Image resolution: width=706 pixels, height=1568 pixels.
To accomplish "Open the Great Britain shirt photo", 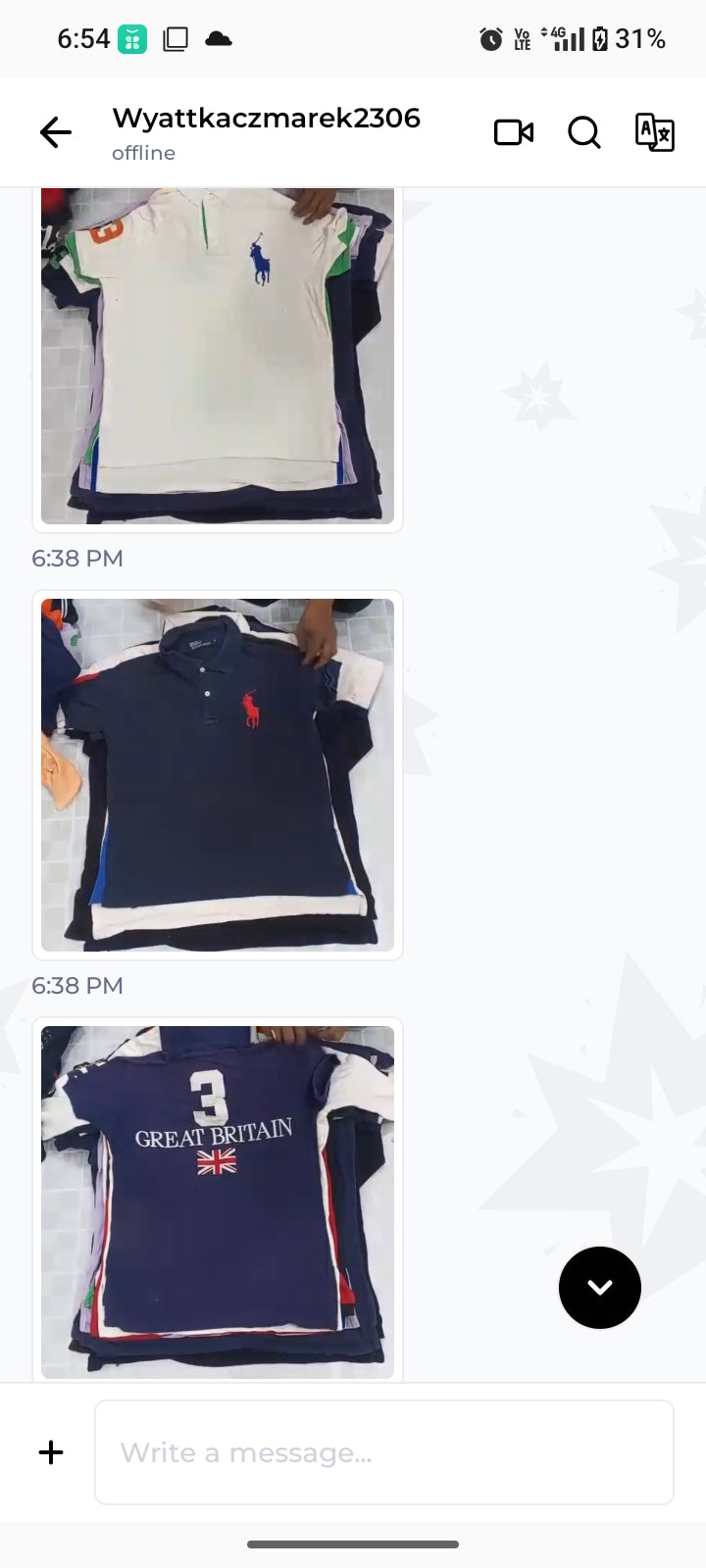I will [x=218, y=1202].
